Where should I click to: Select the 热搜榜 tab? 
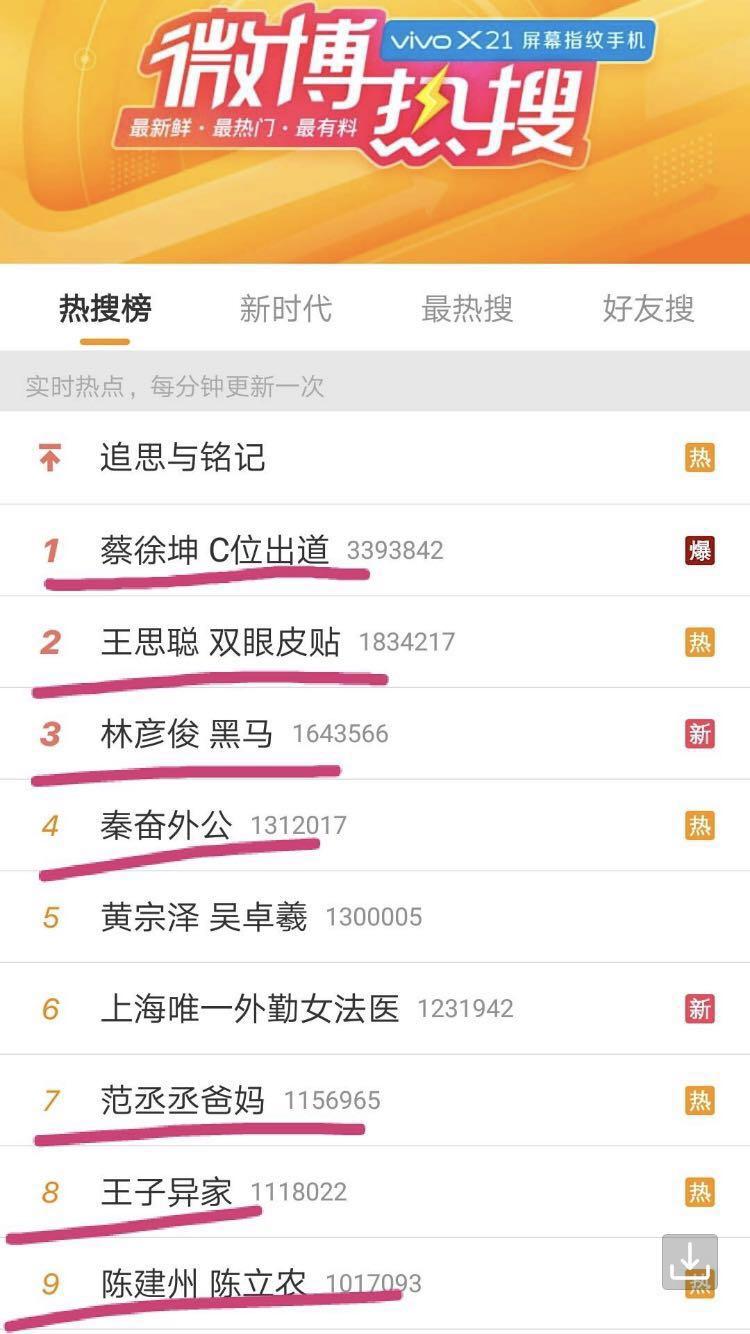coord(105,309)
